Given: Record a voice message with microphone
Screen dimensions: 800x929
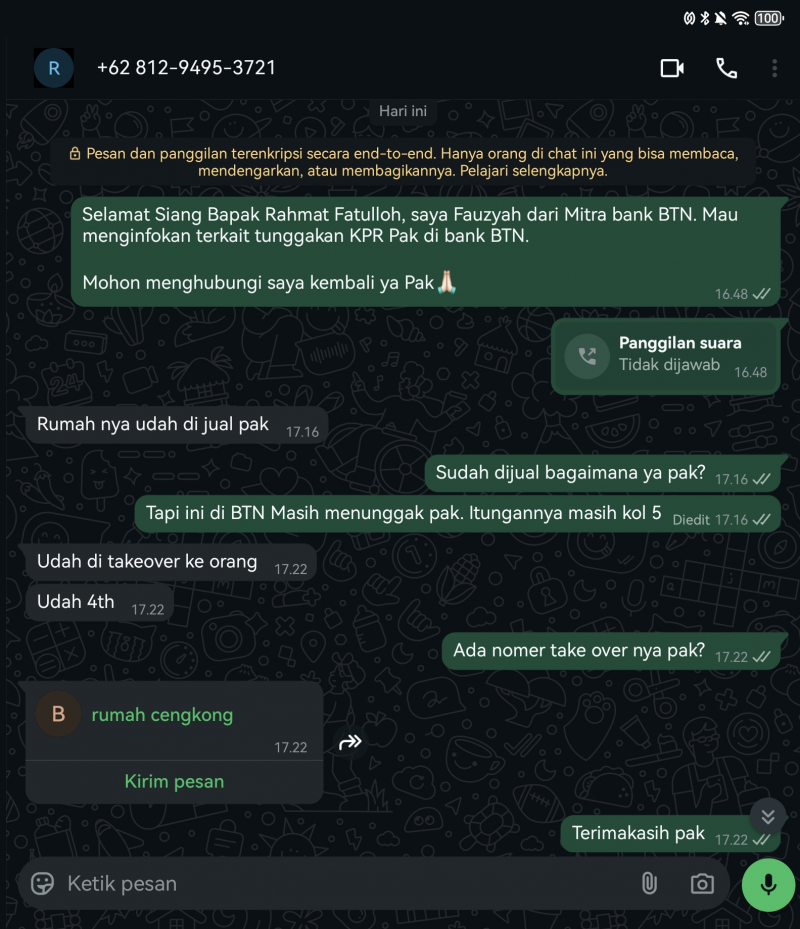Looking at the screenshot, I should [768, 885].
